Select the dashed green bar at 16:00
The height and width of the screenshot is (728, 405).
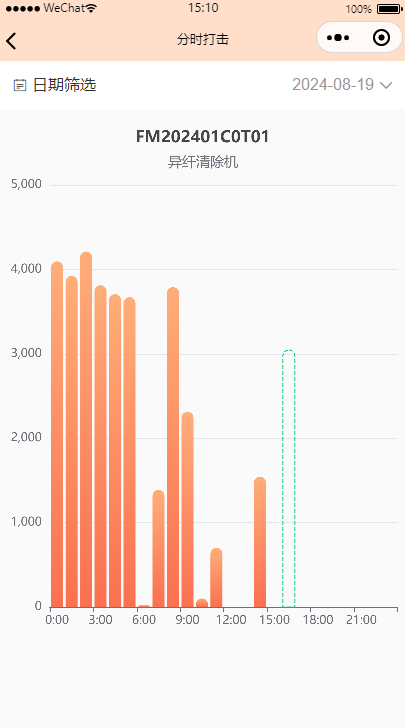289,478
